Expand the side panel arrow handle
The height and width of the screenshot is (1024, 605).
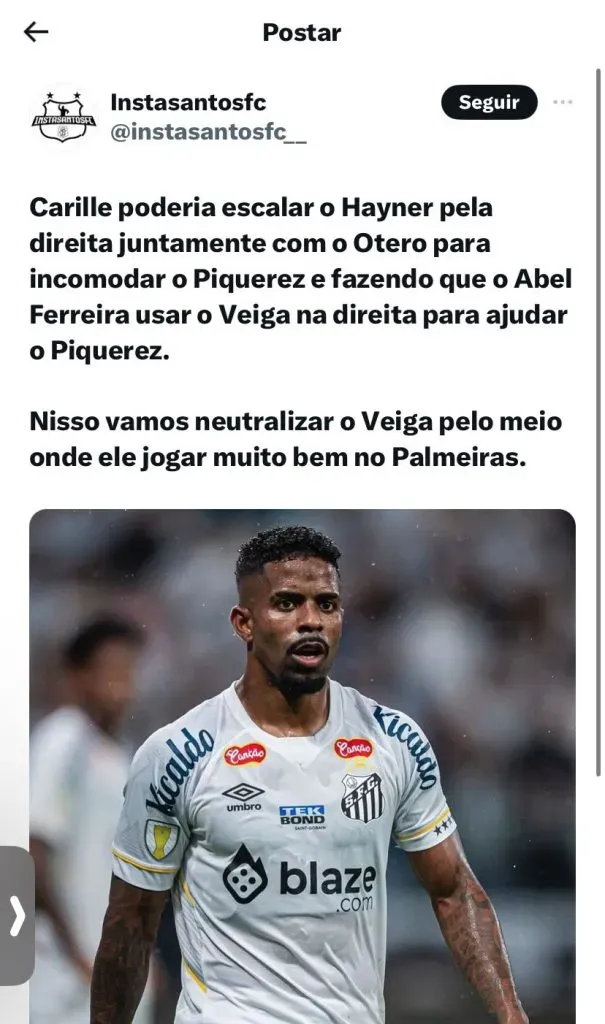click(x=17, y=915)
